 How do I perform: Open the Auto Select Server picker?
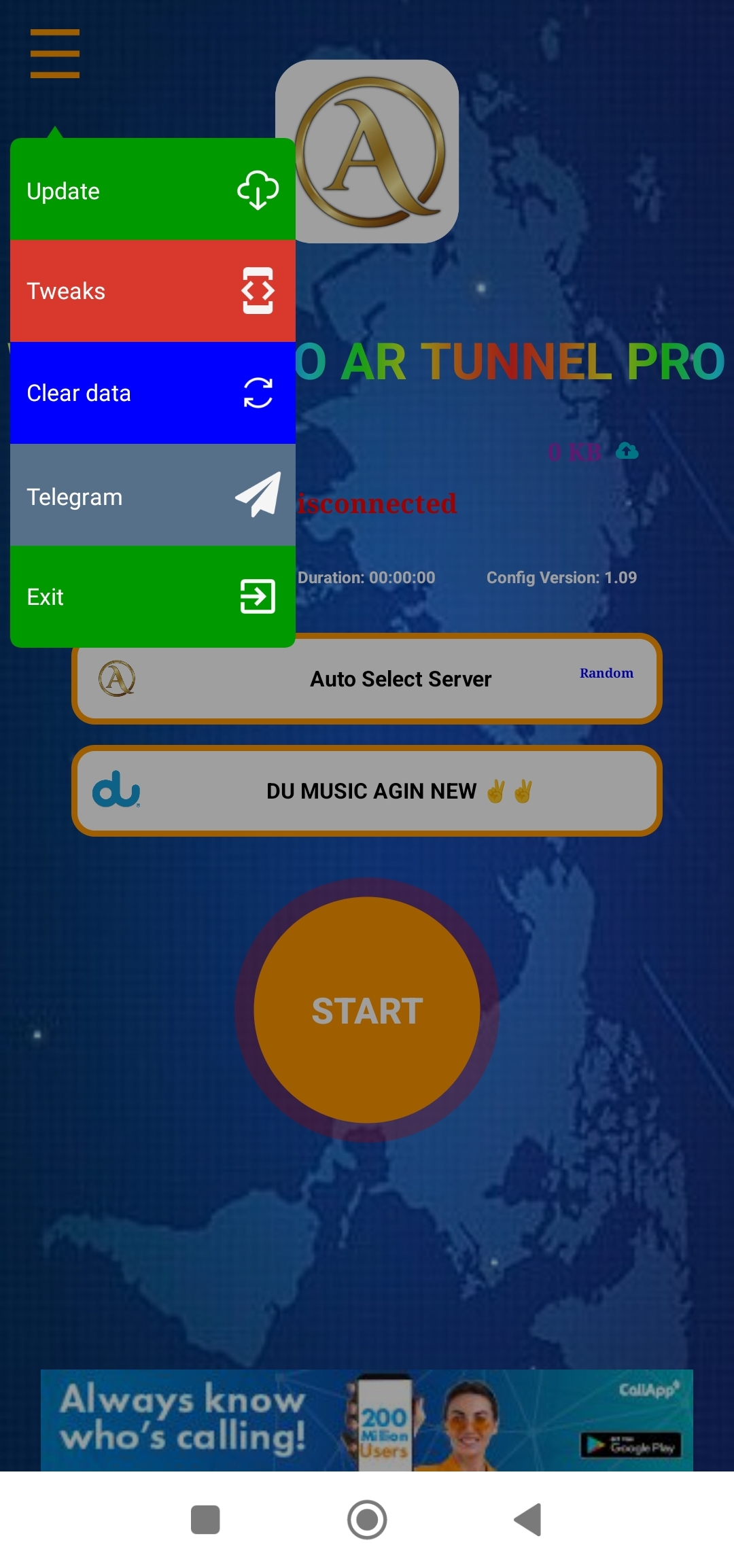(400, 679)
